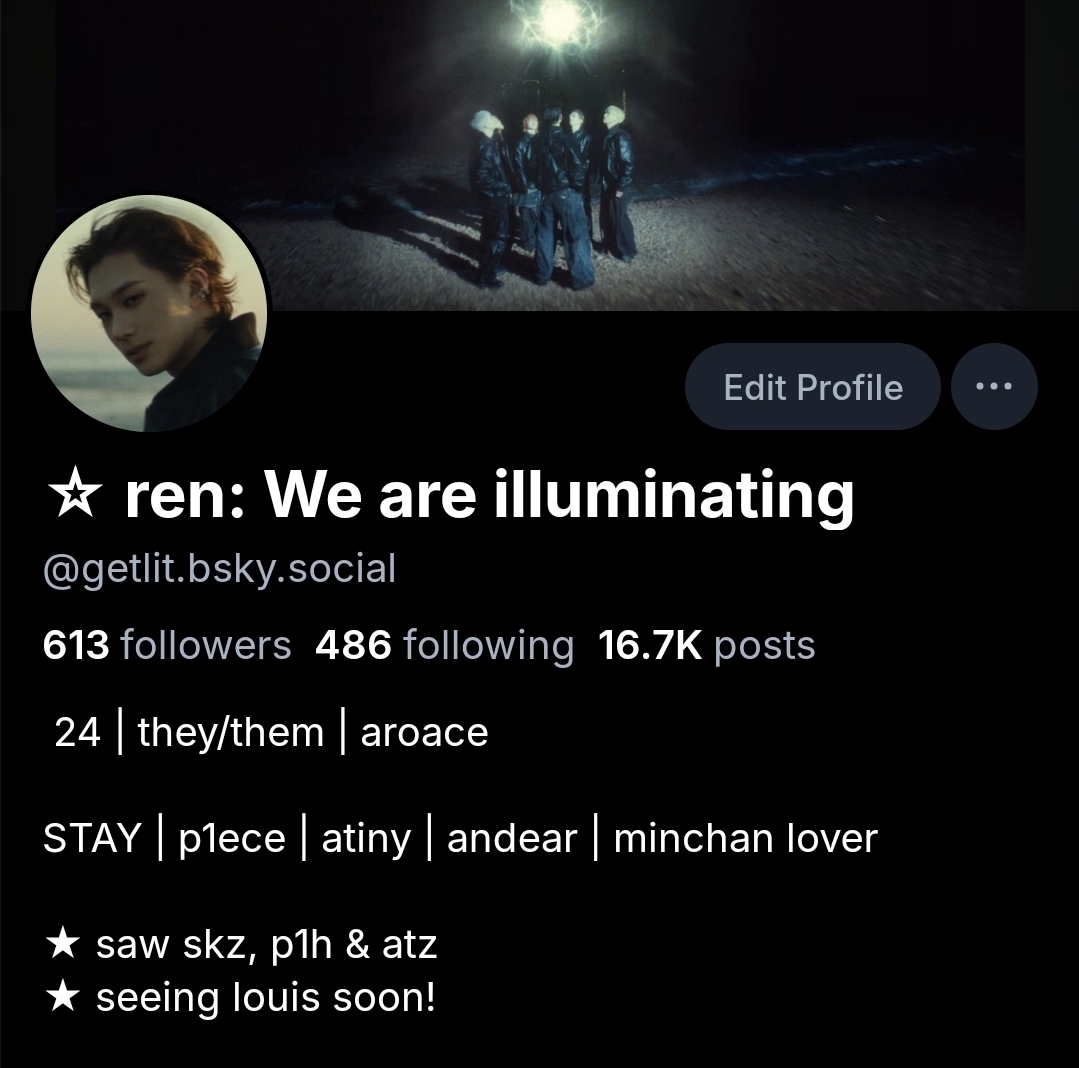Open the three-dot more options menu
Image resolution: width=1079 pixels, height=1068 pixels.
coord(994,387)
